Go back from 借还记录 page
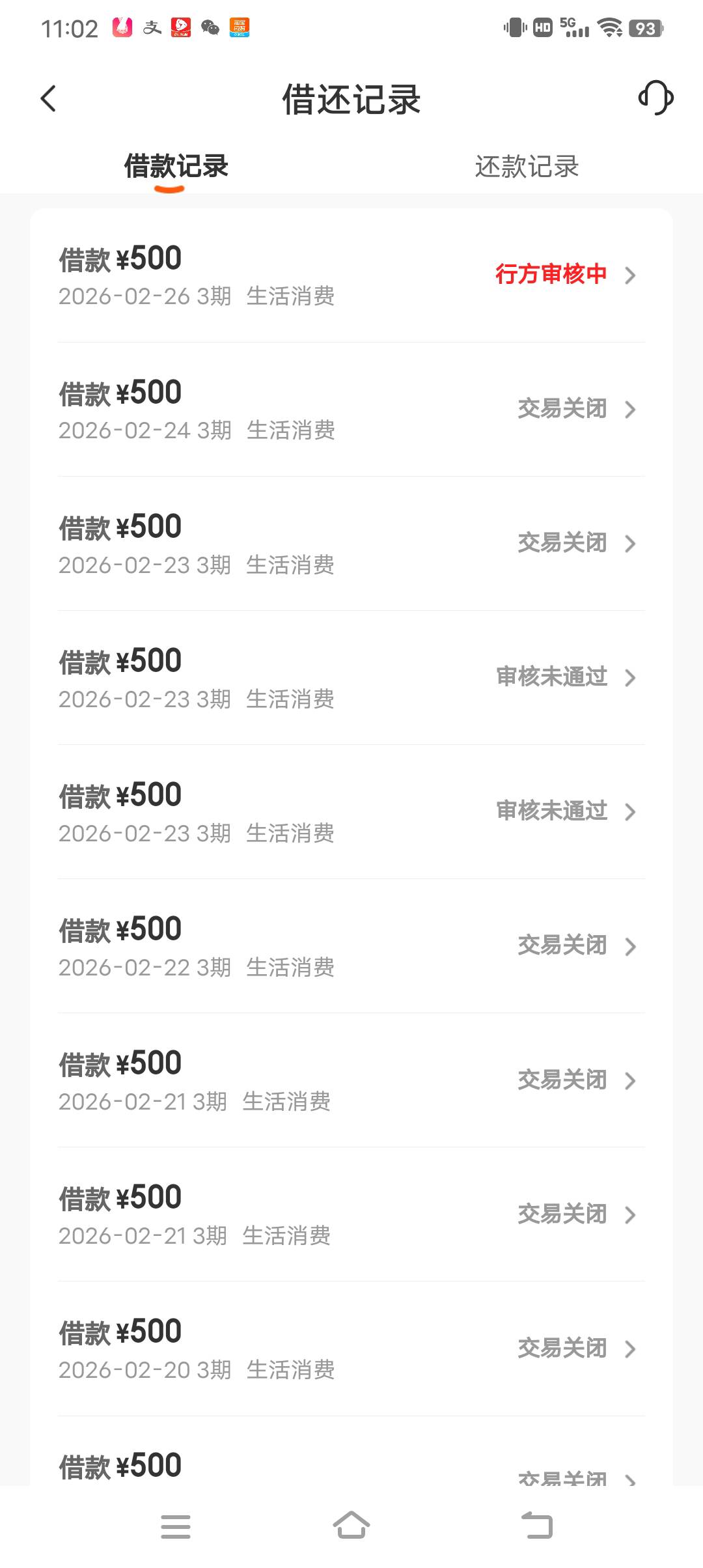 point(49,99)
